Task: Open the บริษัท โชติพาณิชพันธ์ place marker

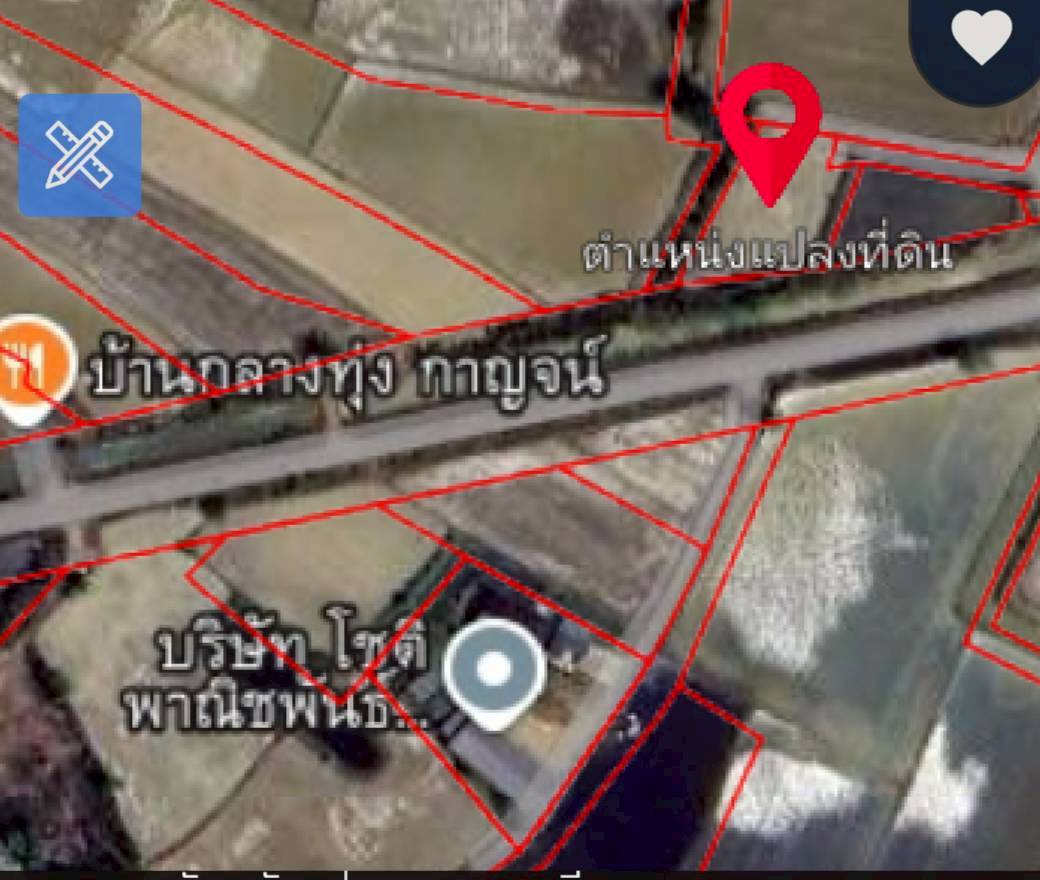Action: coord(494,672)
